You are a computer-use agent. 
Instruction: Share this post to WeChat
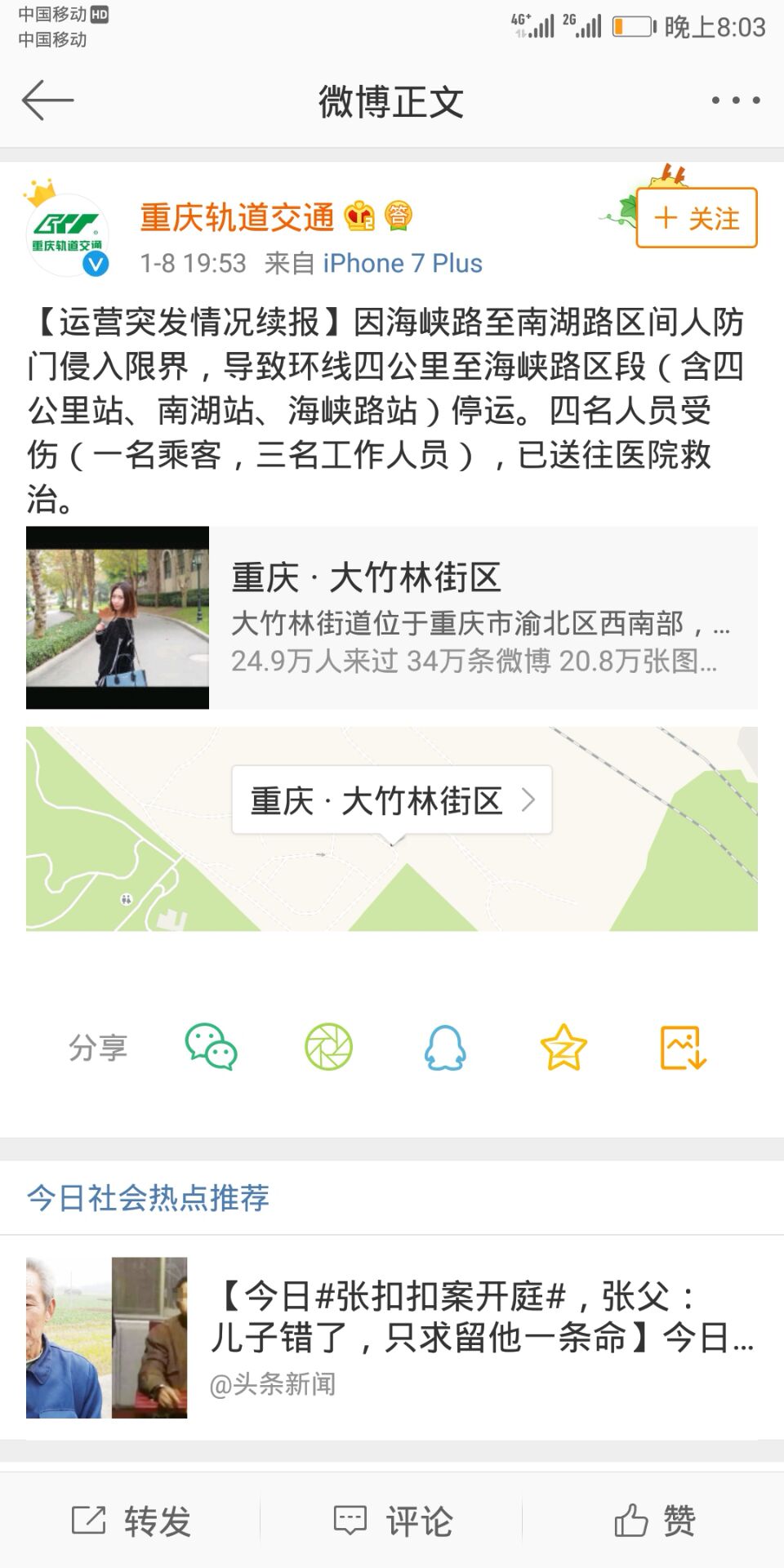211,1047
